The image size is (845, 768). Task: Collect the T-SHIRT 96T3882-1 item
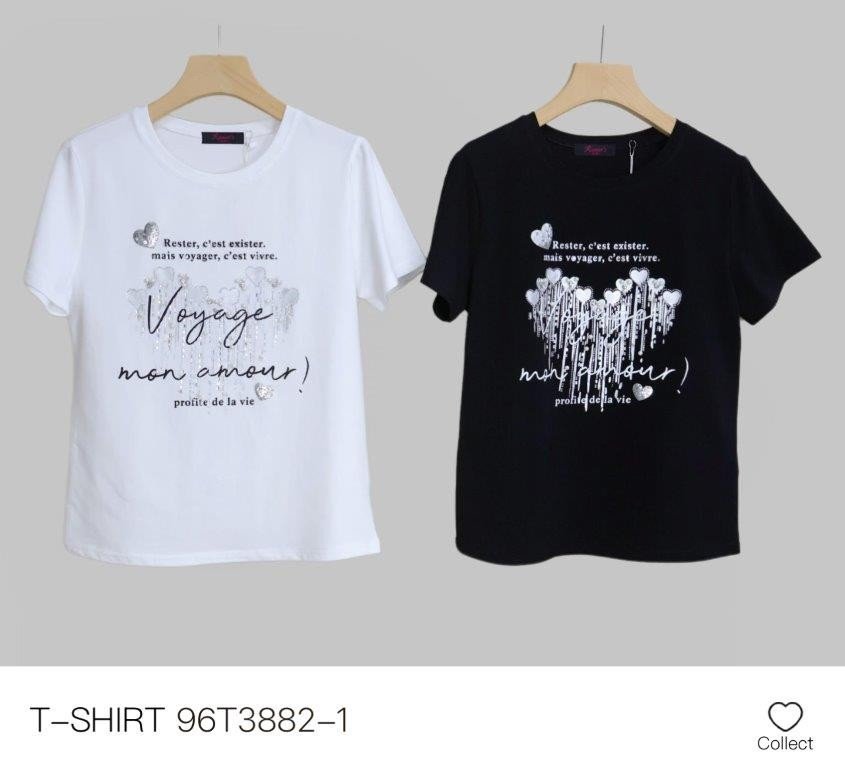[x=785, y=724]
